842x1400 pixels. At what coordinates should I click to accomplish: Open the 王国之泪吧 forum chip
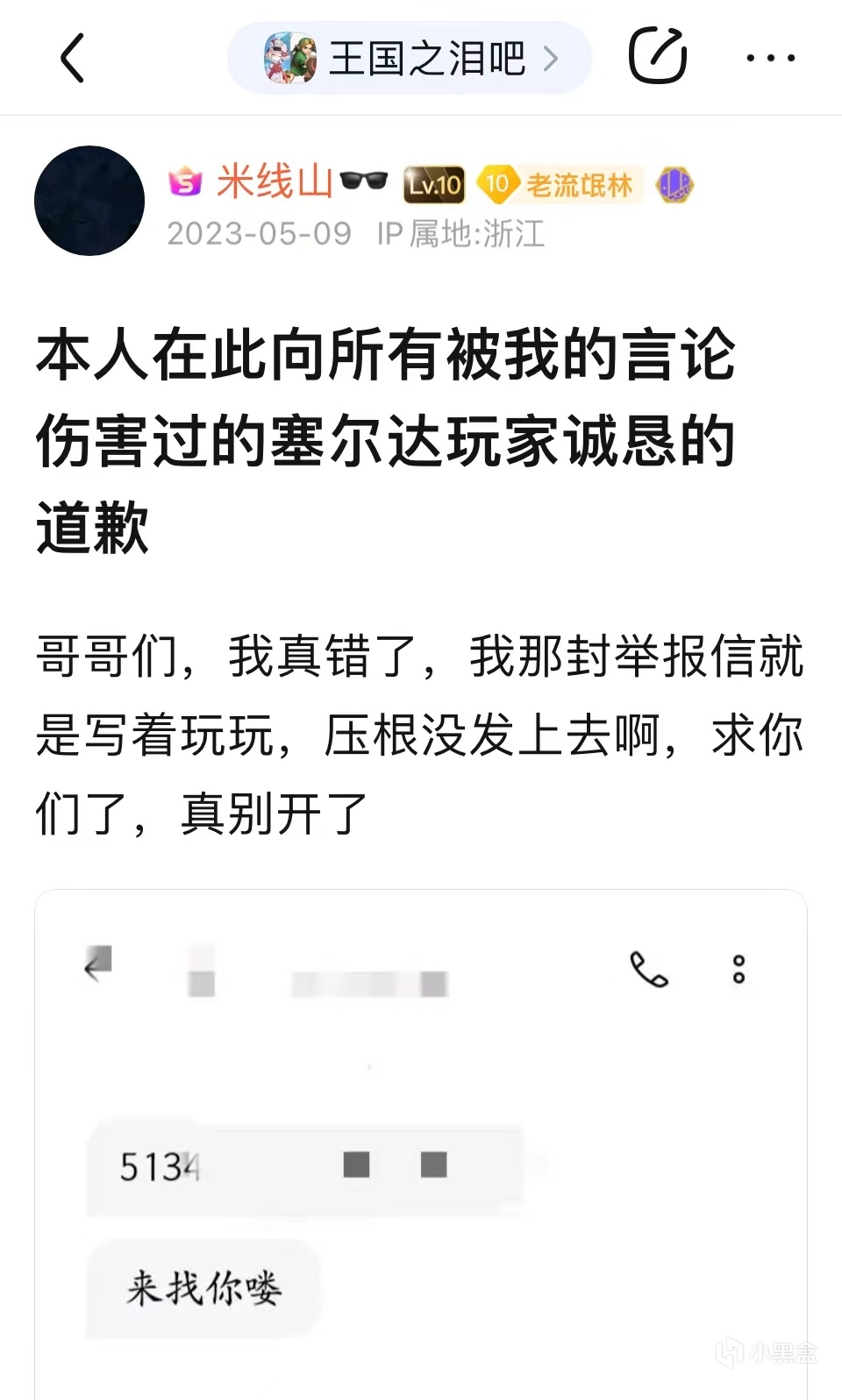click(410, 58)
